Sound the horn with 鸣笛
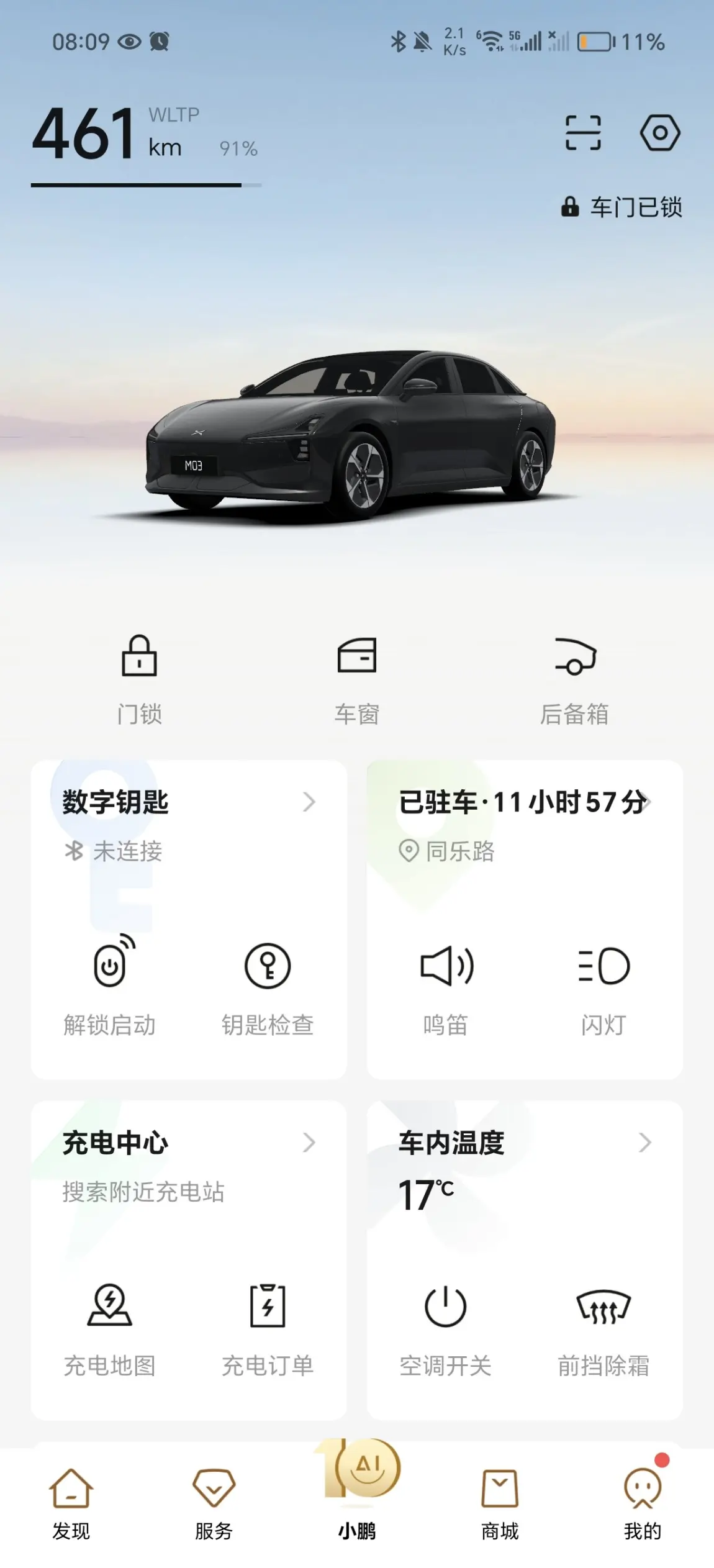Screen dimensions: 714x1568 pyautogui.click(x=446, y=987)
